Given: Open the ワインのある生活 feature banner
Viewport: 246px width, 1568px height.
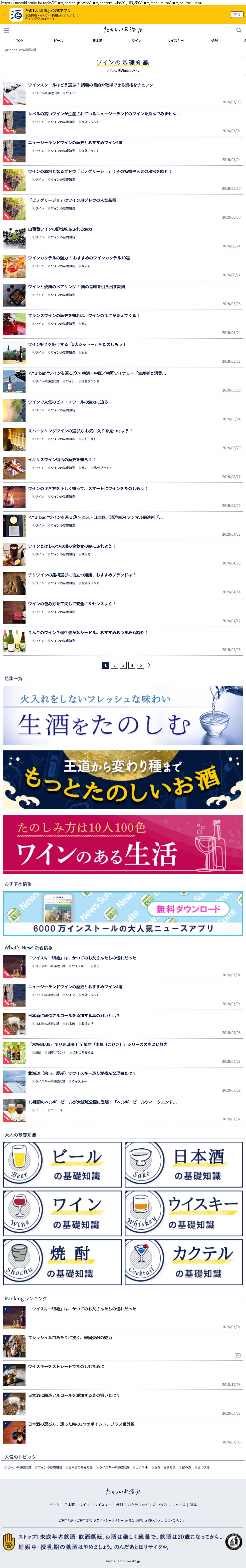Looking at the screenshot, I should pos(123,844).
